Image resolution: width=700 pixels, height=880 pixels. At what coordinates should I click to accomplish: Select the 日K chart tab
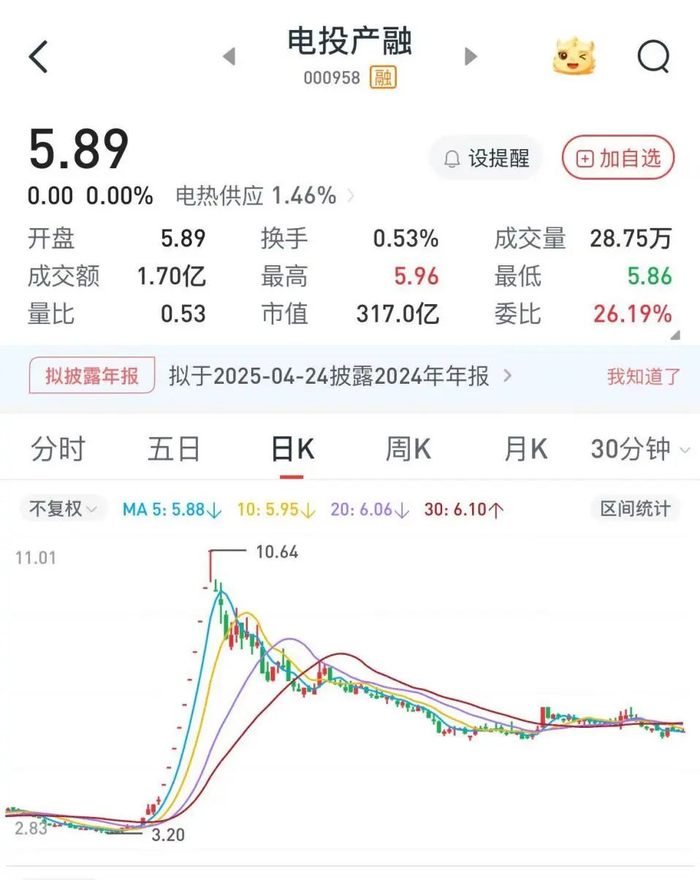click(292, 450)
